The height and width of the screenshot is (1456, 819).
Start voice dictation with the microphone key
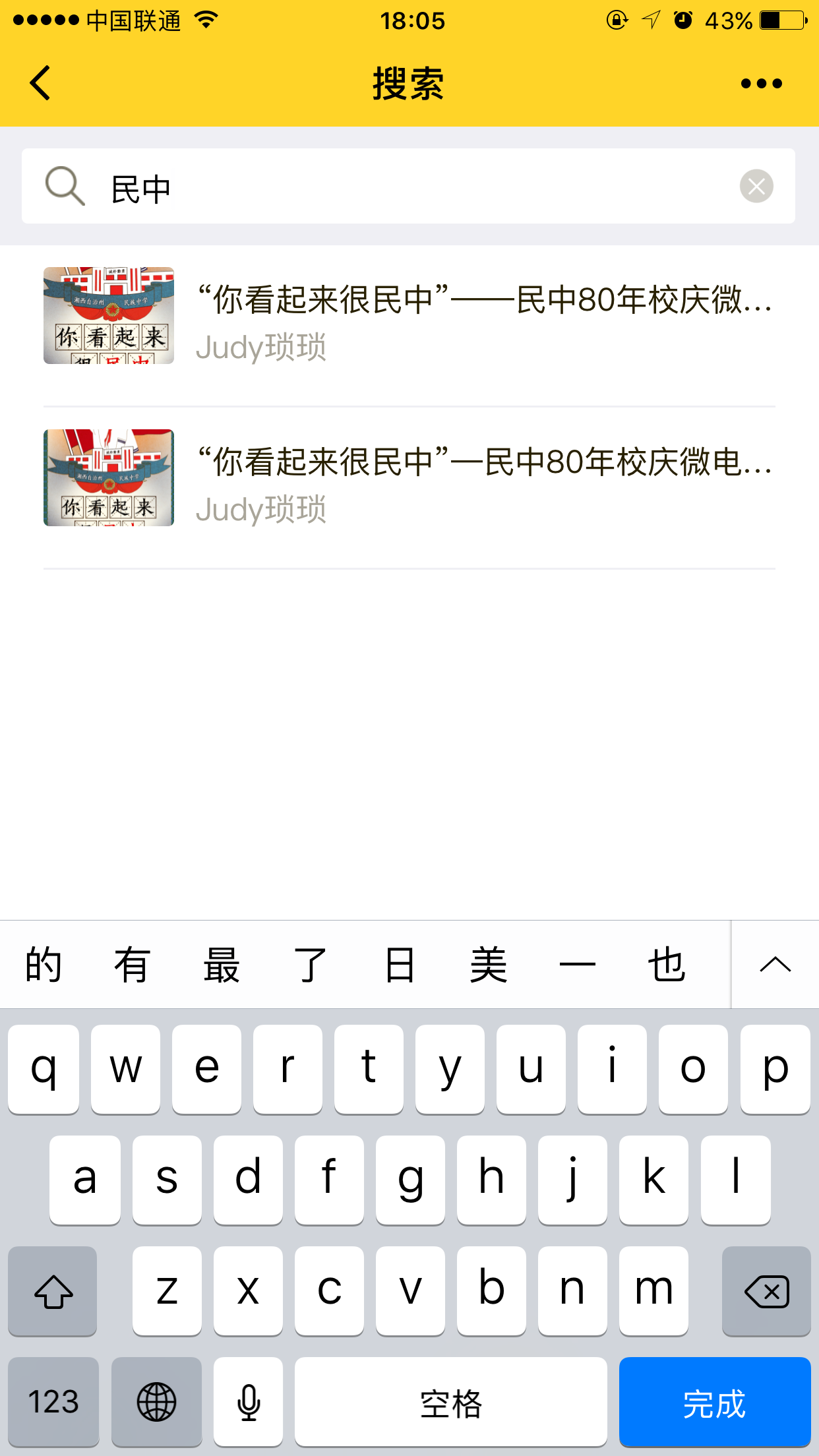(249, 1402)
